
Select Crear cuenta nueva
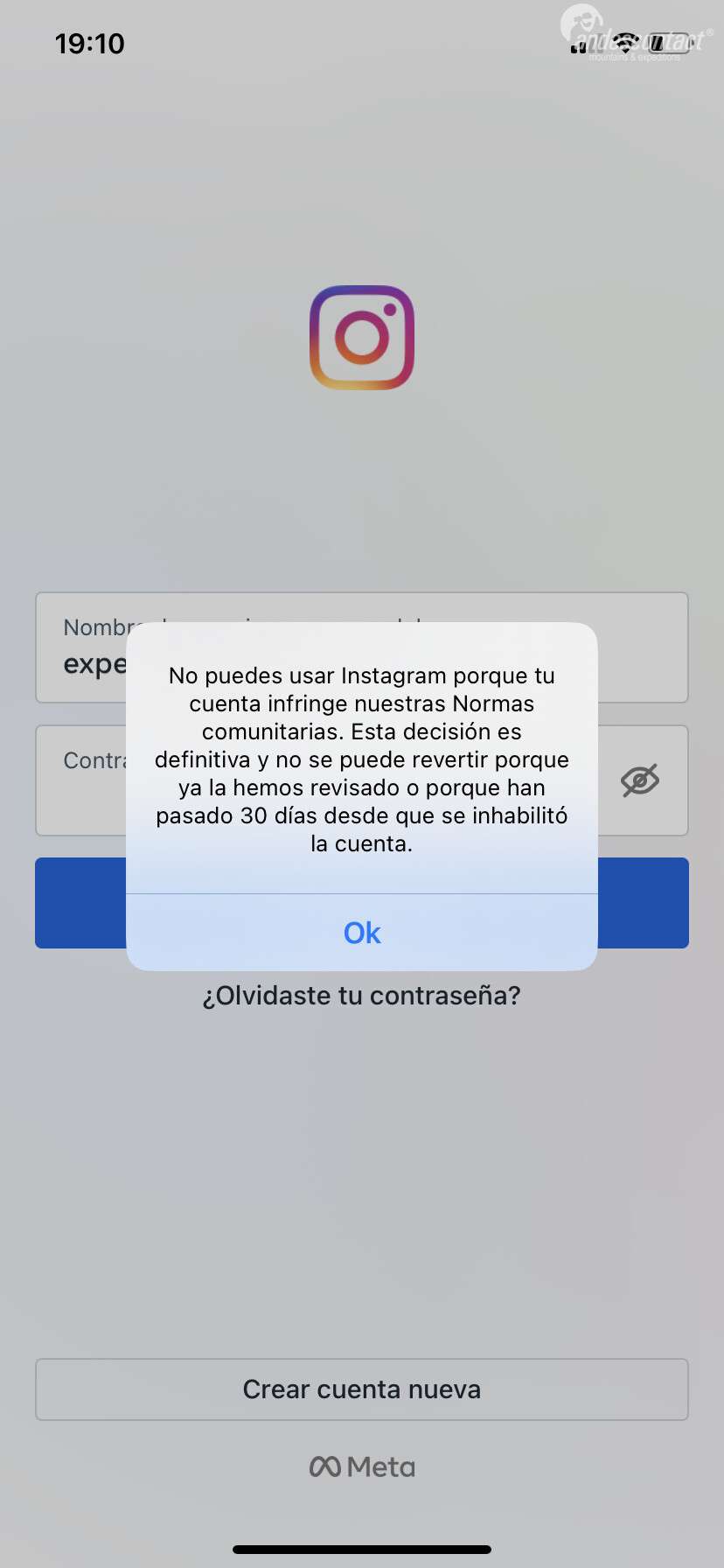coord(361,1389)
